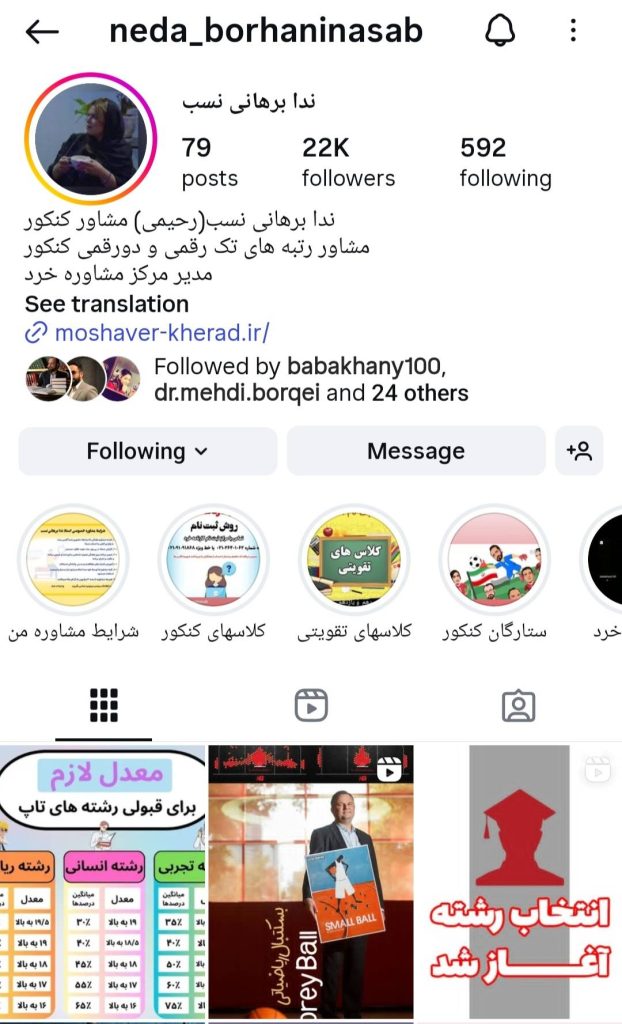This screenshot has height=1024, width=622.
Task: Open the انتخاب رشته آغاز شد reel
Action: coord(518,882)
